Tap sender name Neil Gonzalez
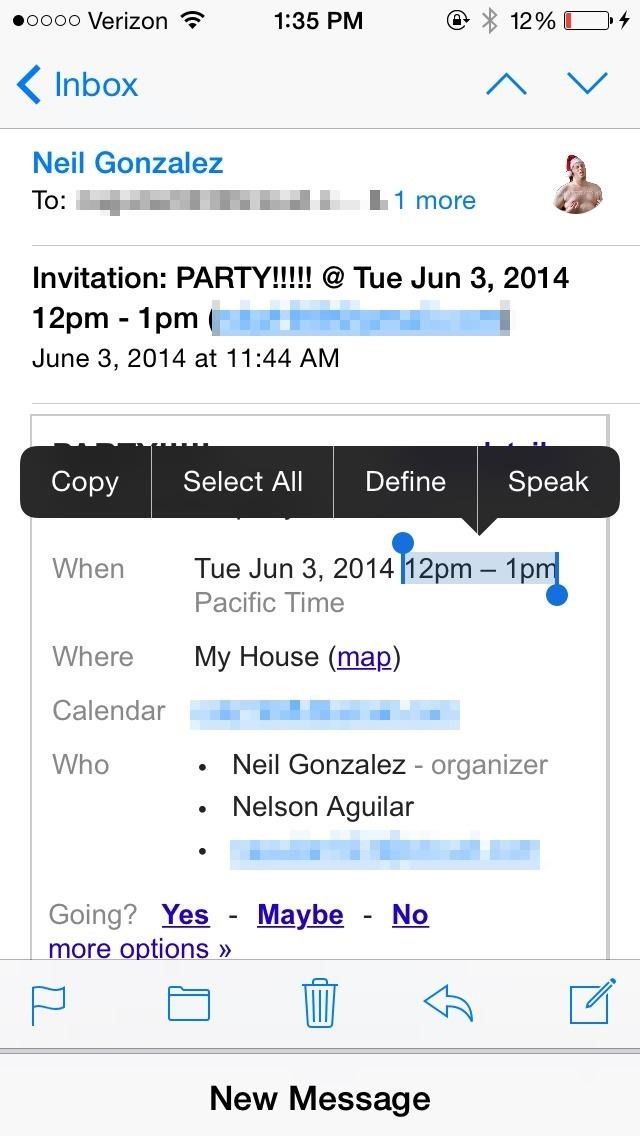The height and width of the screenshot is (1136, 640). point(128,162)
